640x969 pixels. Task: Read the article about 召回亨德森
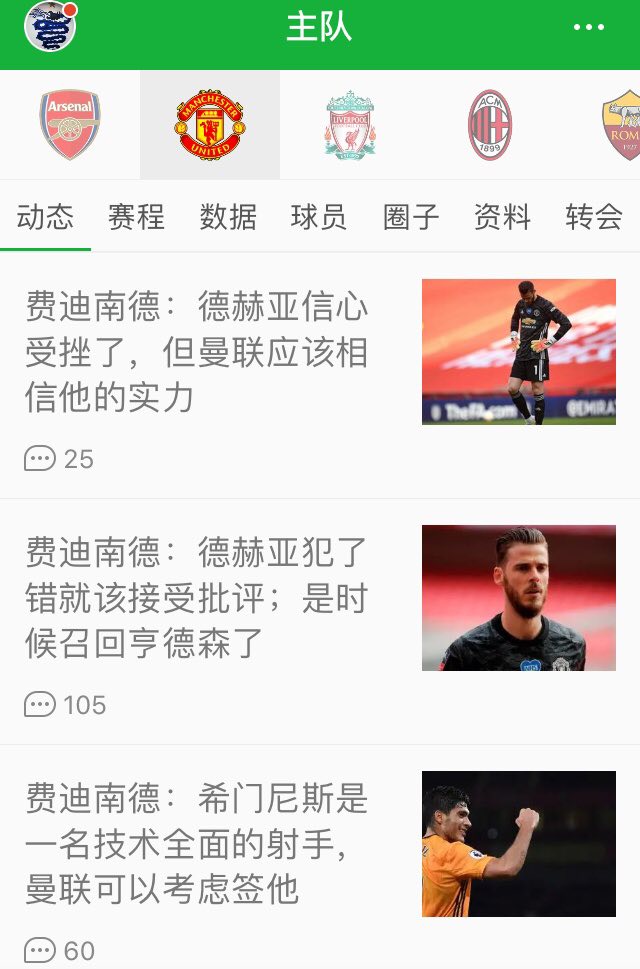pos(197,597)
